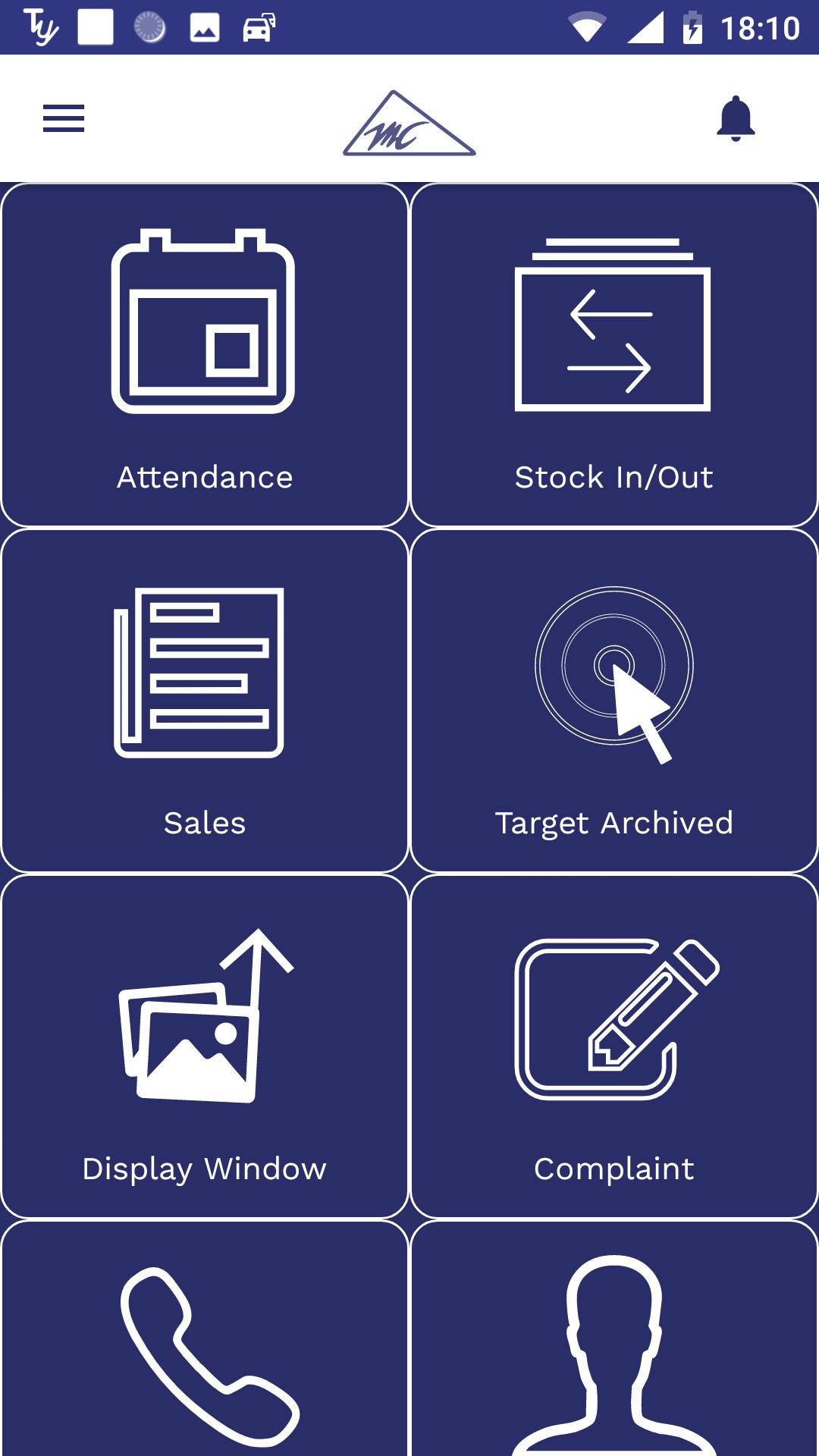Image resolution: width=819 pixels, height=1456 pixels.
Task: Open the hamburger navigation menu
Action: point(64,118)
